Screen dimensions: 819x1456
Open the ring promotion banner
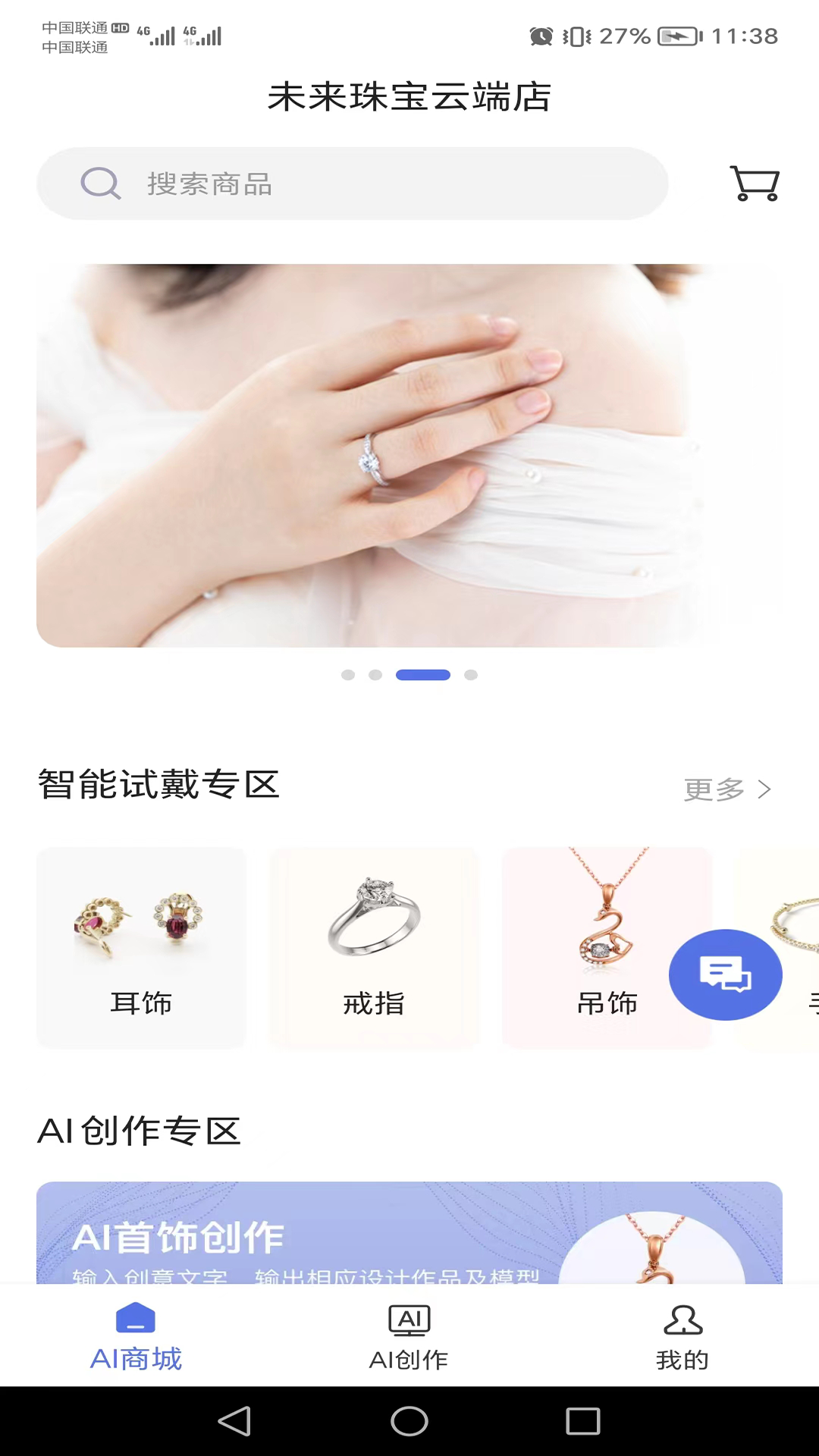pos(409,455)
